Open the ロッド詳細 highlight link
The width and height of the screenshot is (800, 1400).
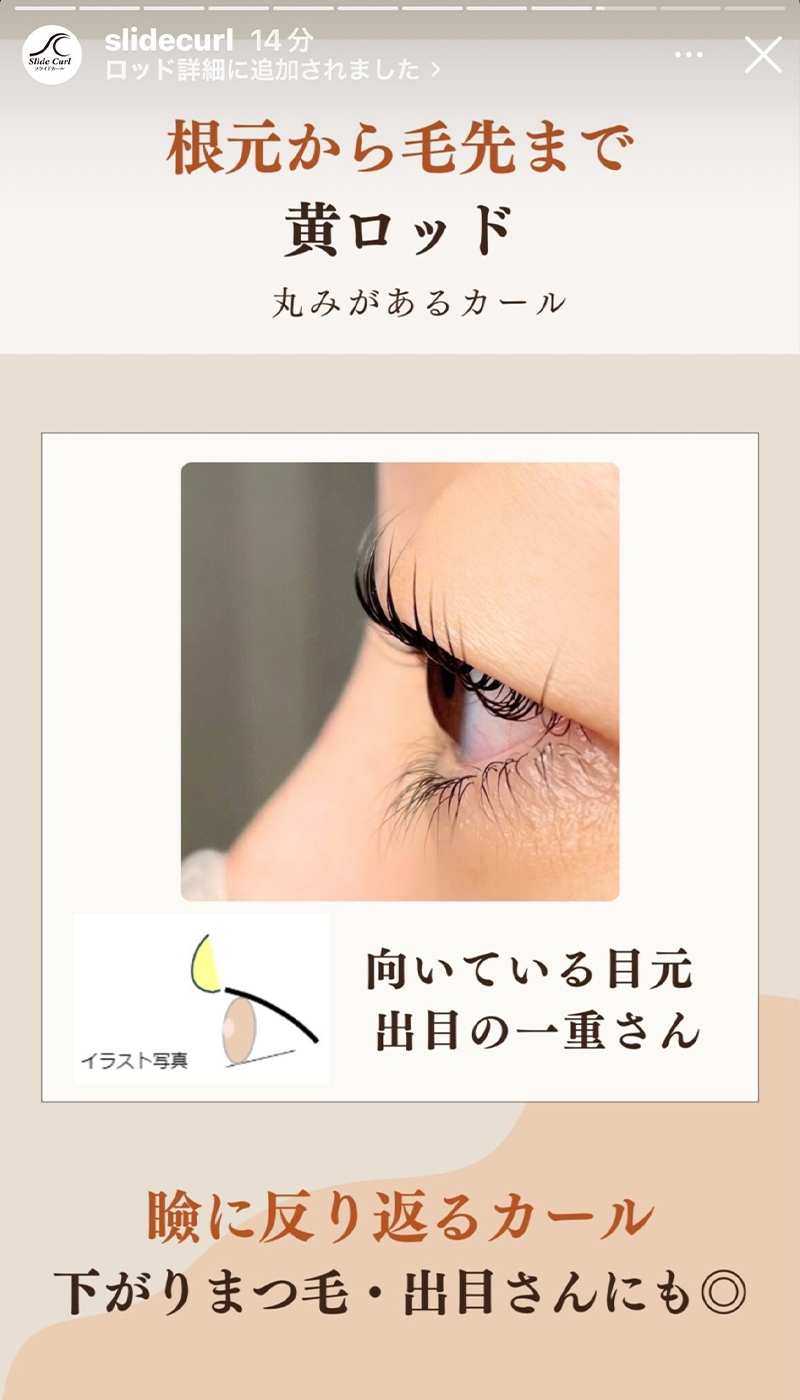pyautogui.click(x=272, y=69)
